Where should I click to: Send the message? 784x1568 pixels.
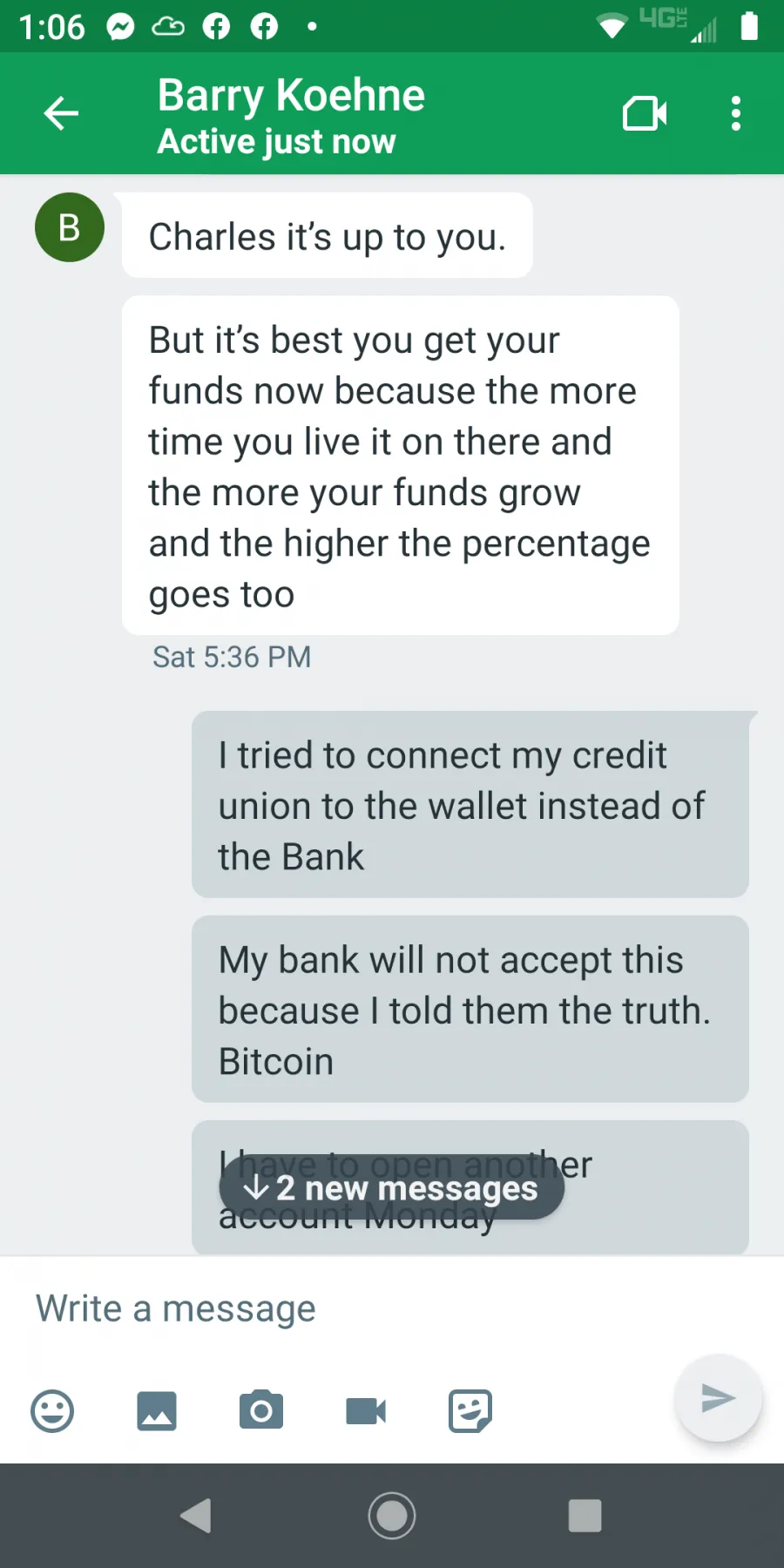[719, 1398]
